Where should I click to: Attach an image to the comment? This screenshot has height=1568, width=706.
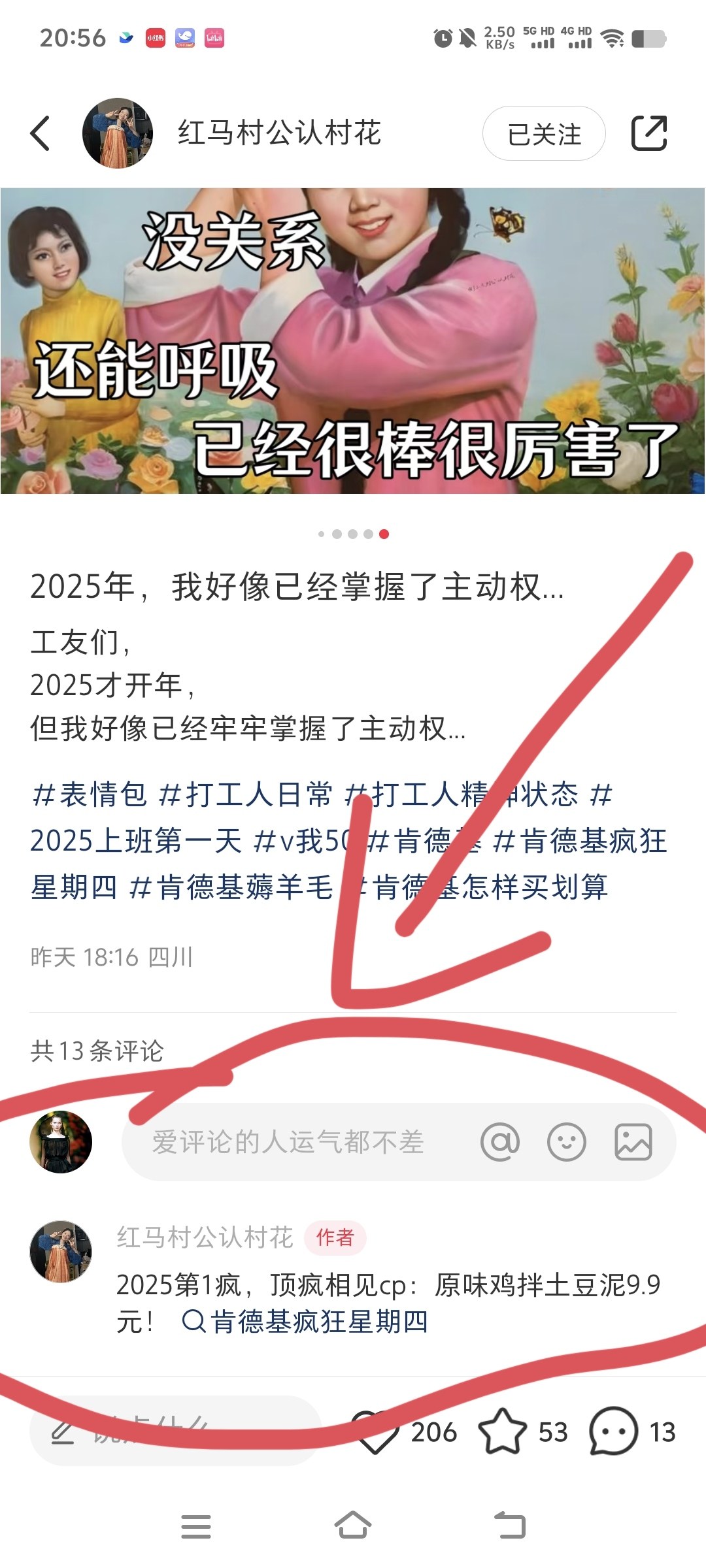point(633,1142)
